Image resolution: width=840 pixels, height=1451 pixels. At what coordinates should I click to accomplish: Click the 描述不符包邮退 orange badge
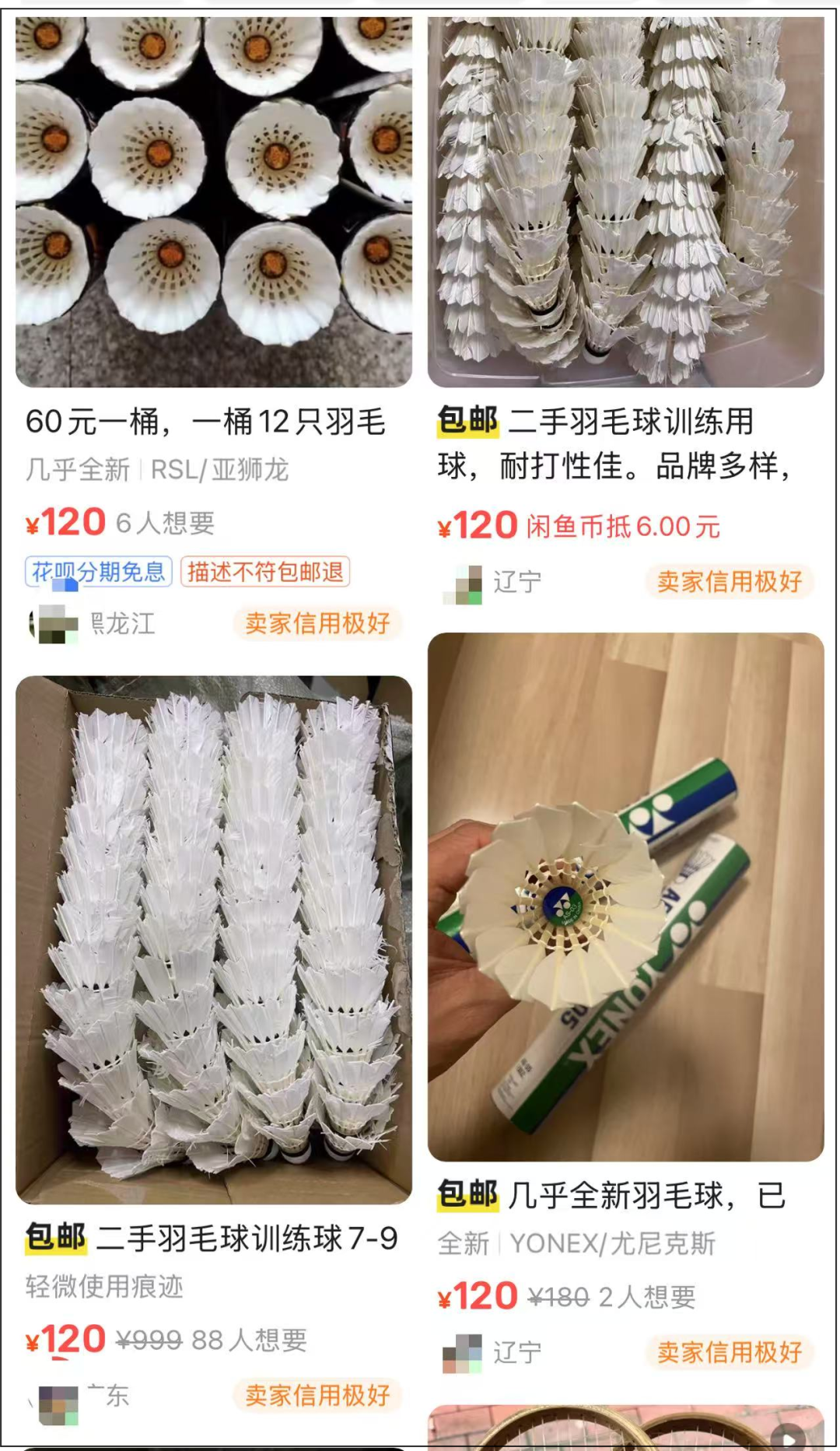coord(265,573)
